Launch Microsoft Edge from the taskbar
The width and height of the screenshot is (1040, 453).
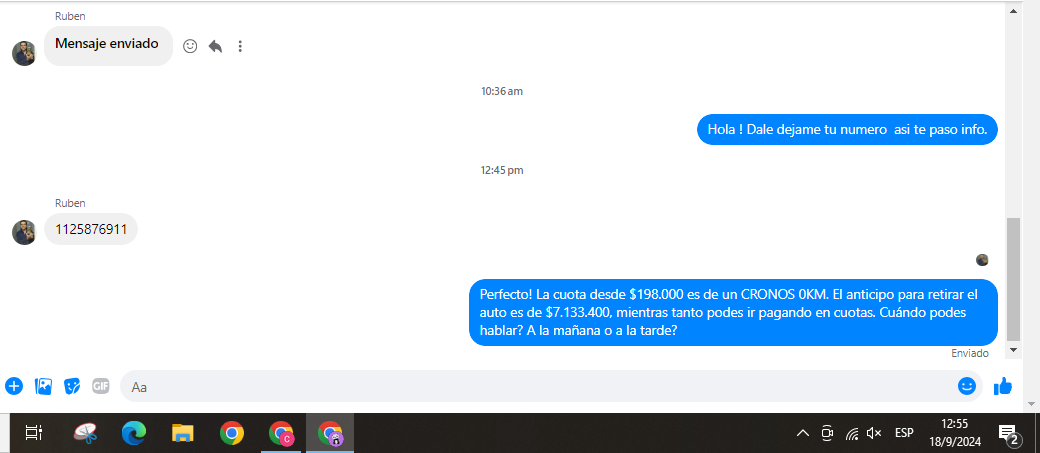click(134, 433)
